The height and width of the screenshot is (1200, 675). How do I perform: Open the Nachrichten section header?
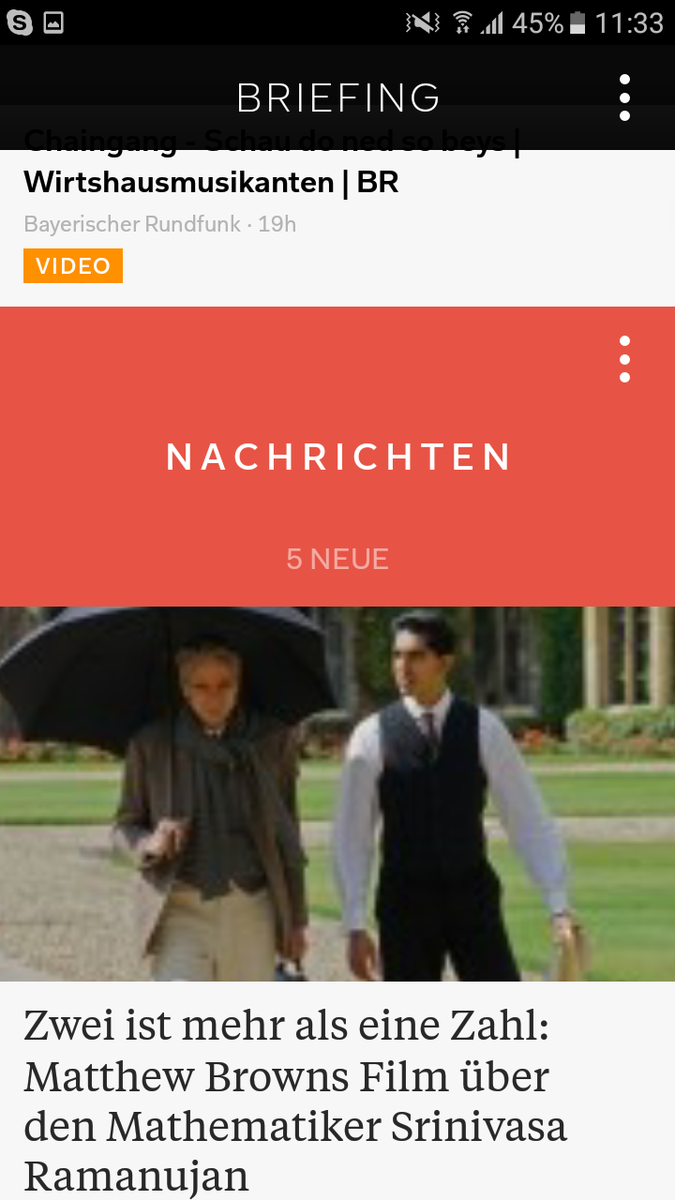[x=337, y=457]
